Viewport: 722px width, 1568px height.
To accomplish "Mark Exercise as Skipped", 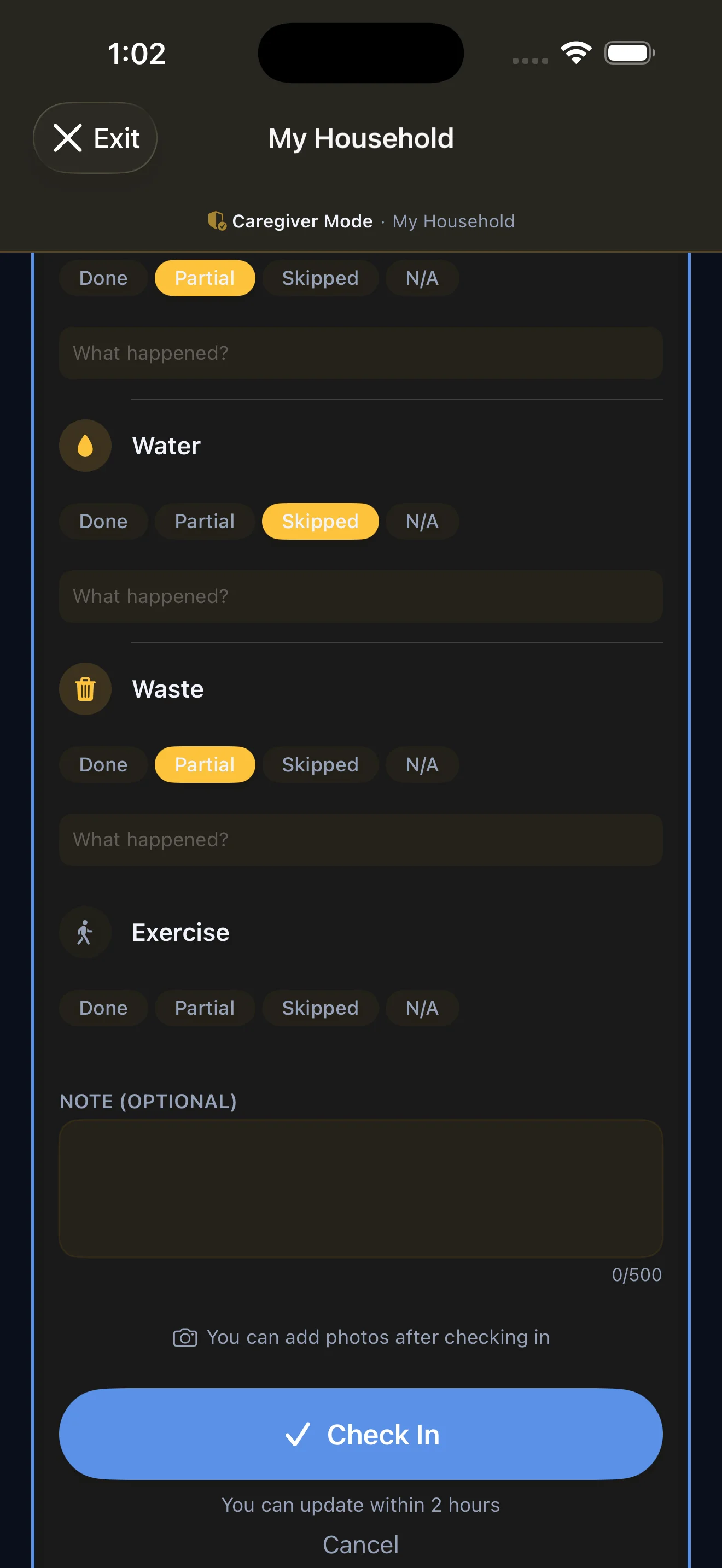I will click(320, 1008).
